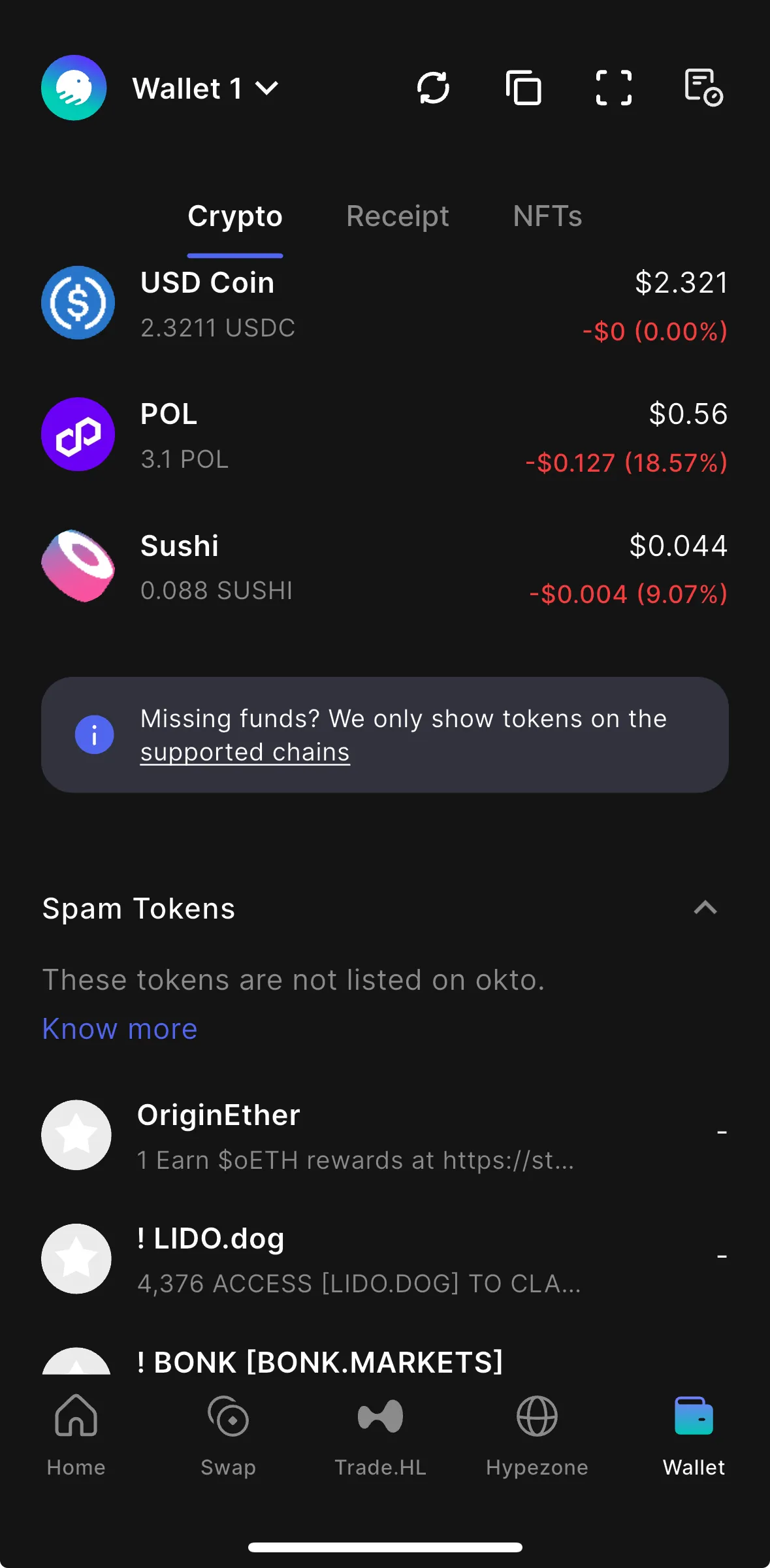Viewport: 770px width, 1568px height.
Task: Open the supported chains link
Action: 245,751
